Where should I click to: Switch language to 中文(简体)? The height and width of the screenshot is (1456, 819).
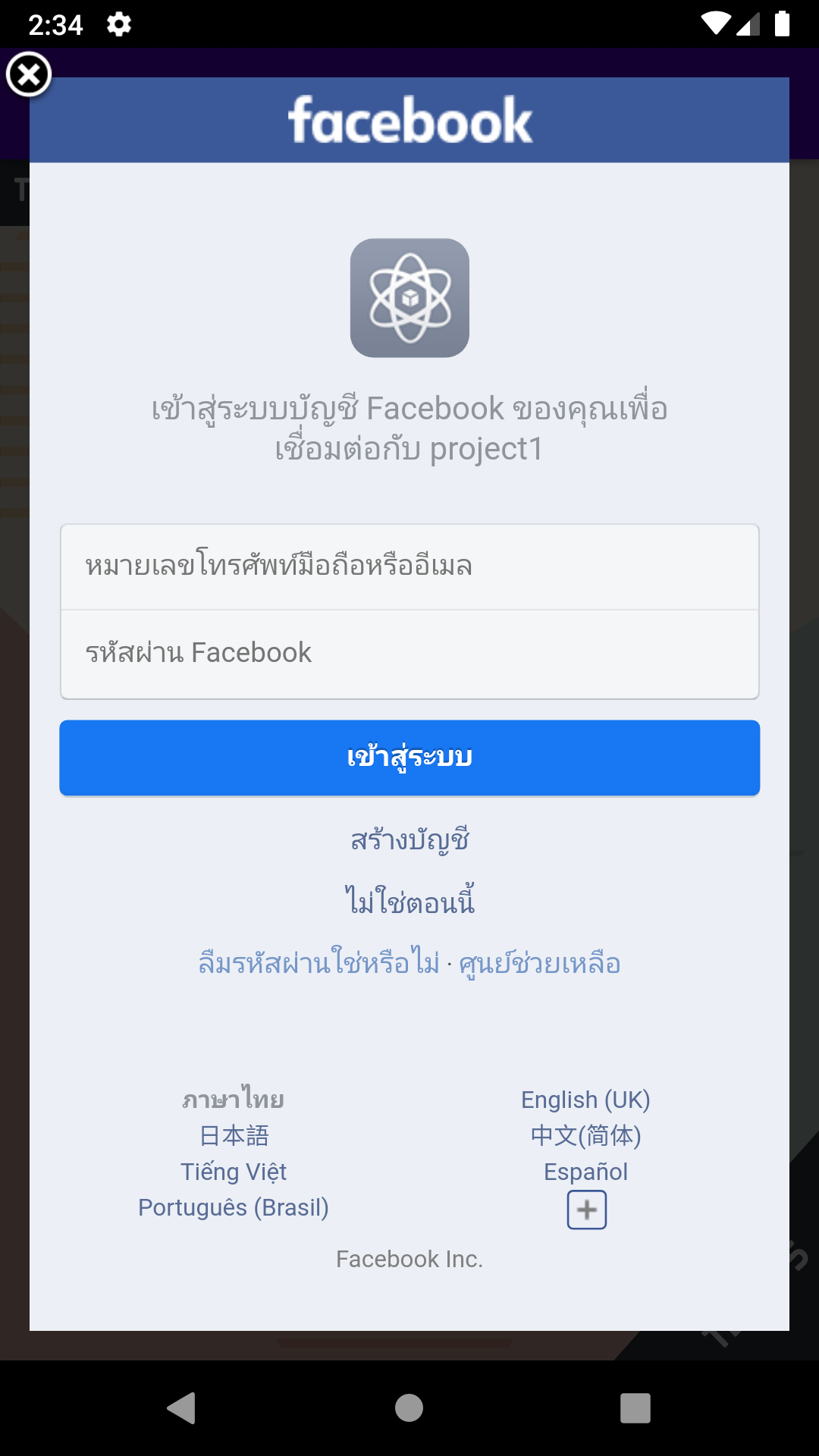585,1135
